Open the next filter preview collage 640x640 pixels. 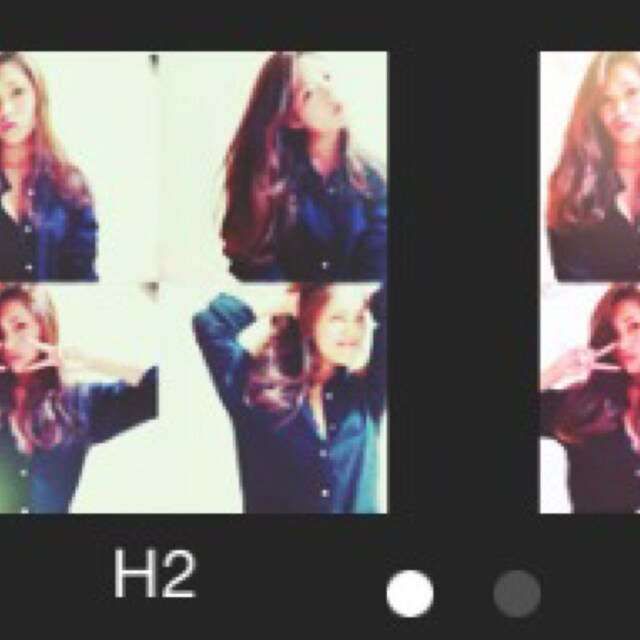(x=590, y=282)
